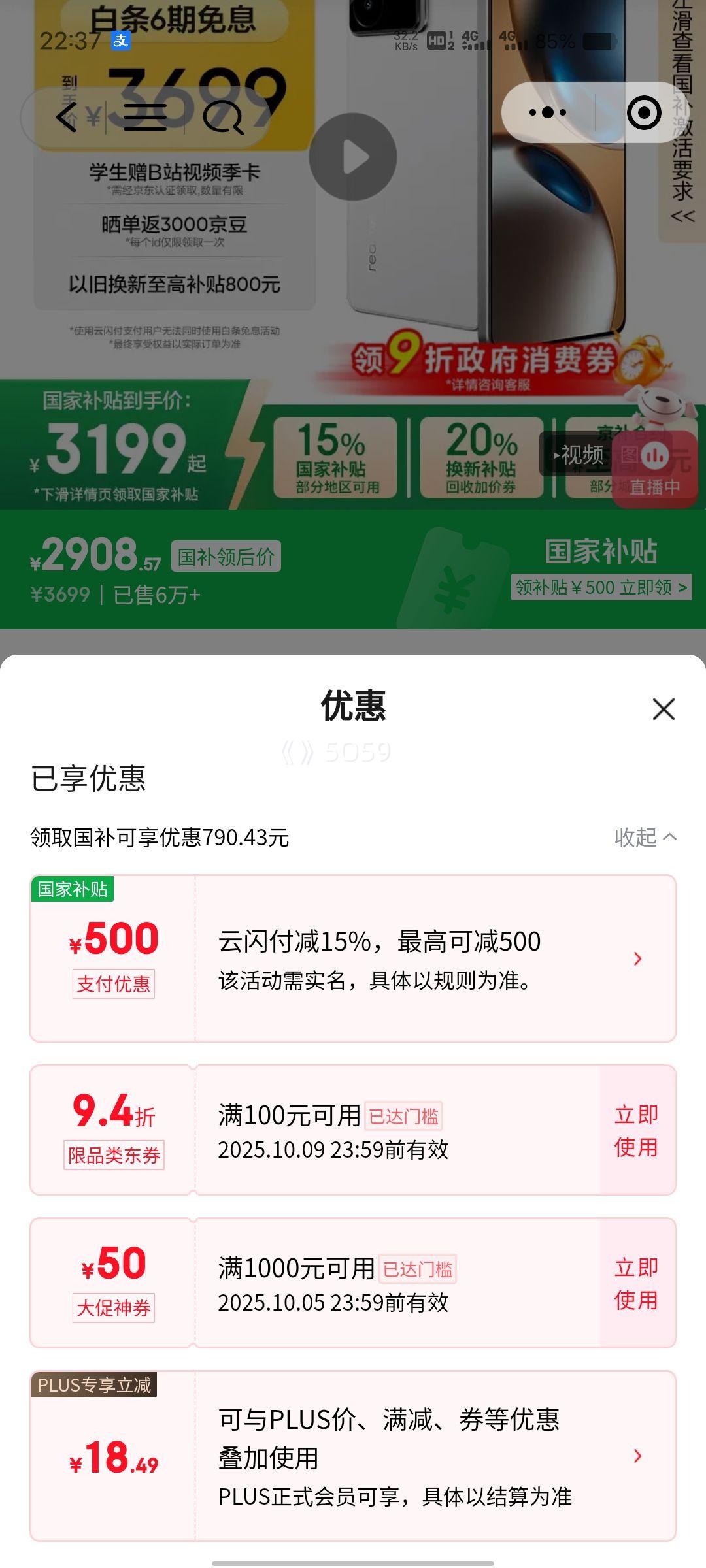This screenshot has height=1568, width=706.
Task: Play the product video
Action: (353, 157)
